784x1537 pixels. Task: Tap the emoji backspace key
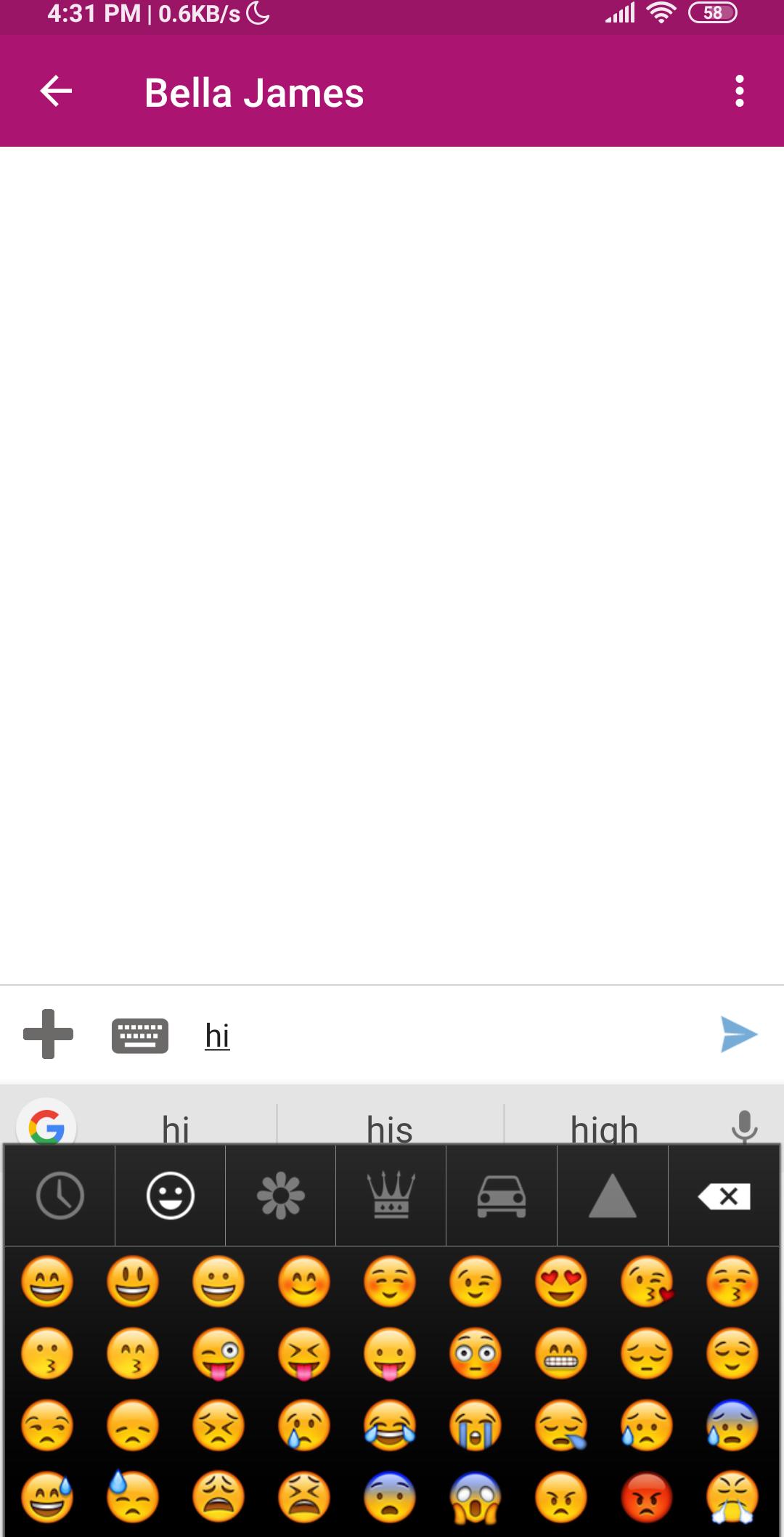pos(724,1196)
